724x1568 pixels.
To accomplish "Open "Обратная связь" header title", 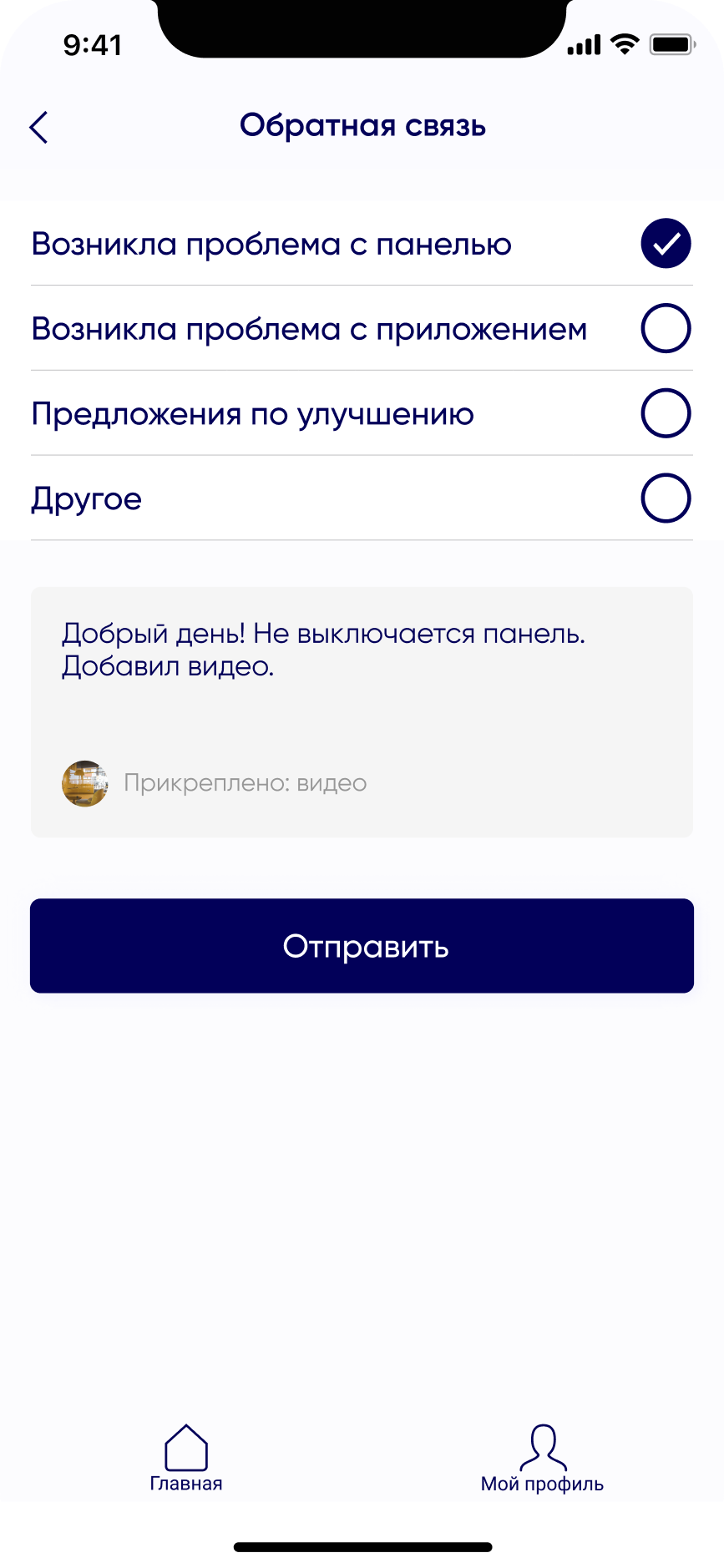I will (362, 126).
